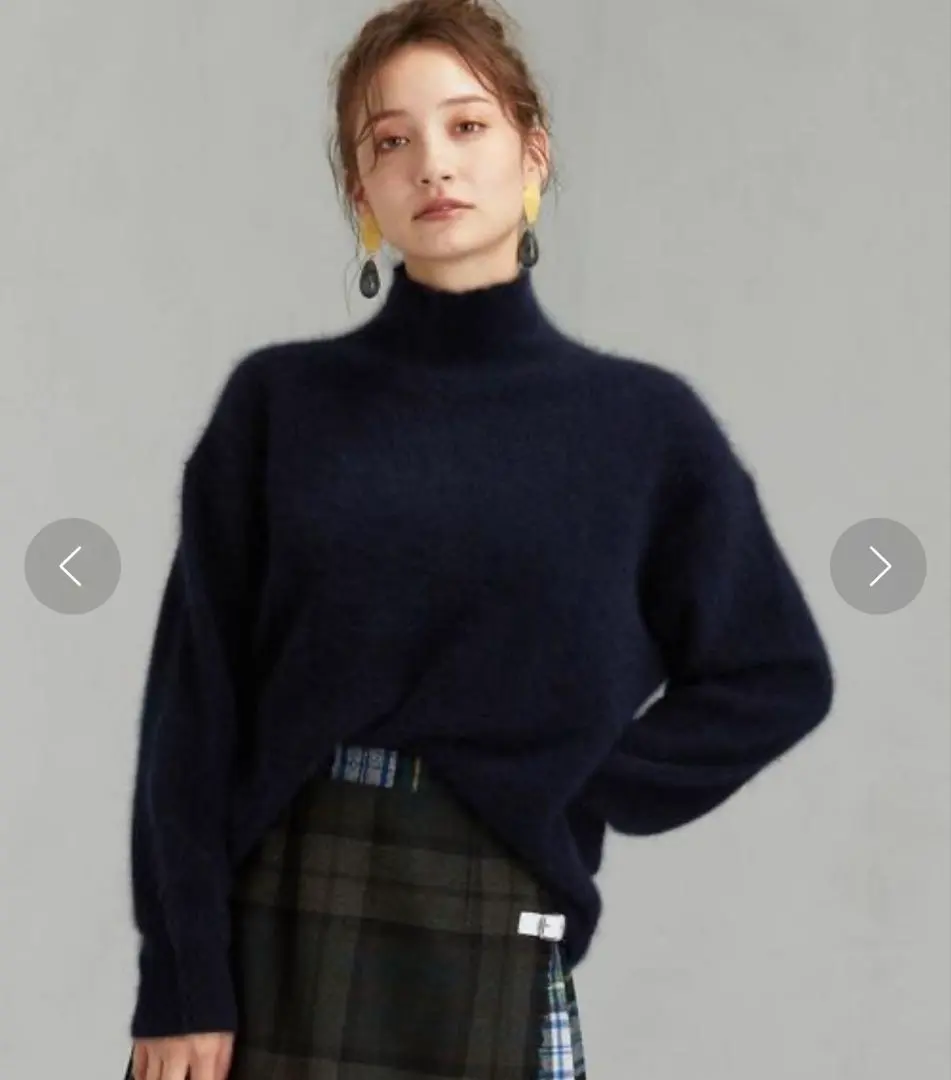The height and width of the screenshot is (1080, 951).
Task: Show the next product photo
Action: (877, 566)
